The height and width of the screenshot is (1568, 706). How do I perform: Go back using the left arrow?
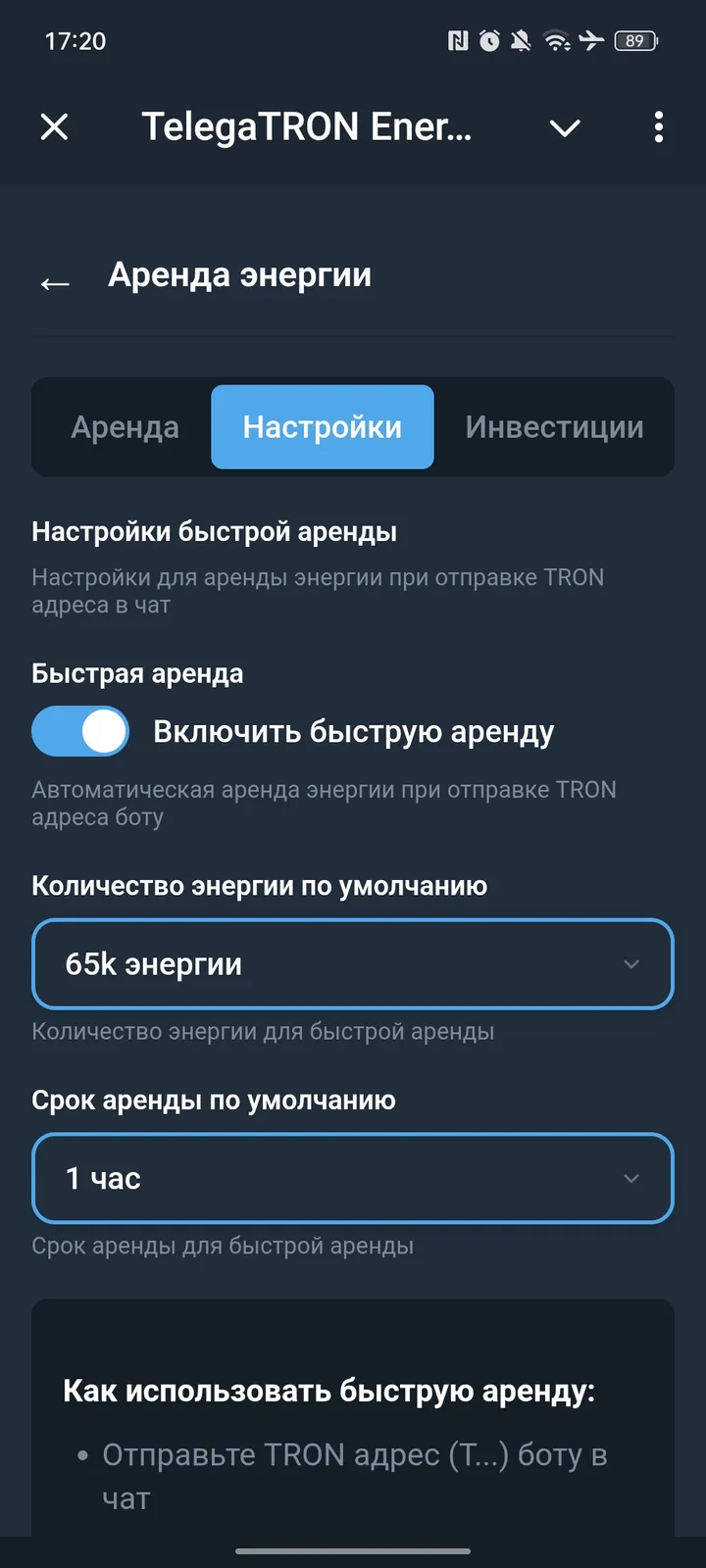coord(54,282)
